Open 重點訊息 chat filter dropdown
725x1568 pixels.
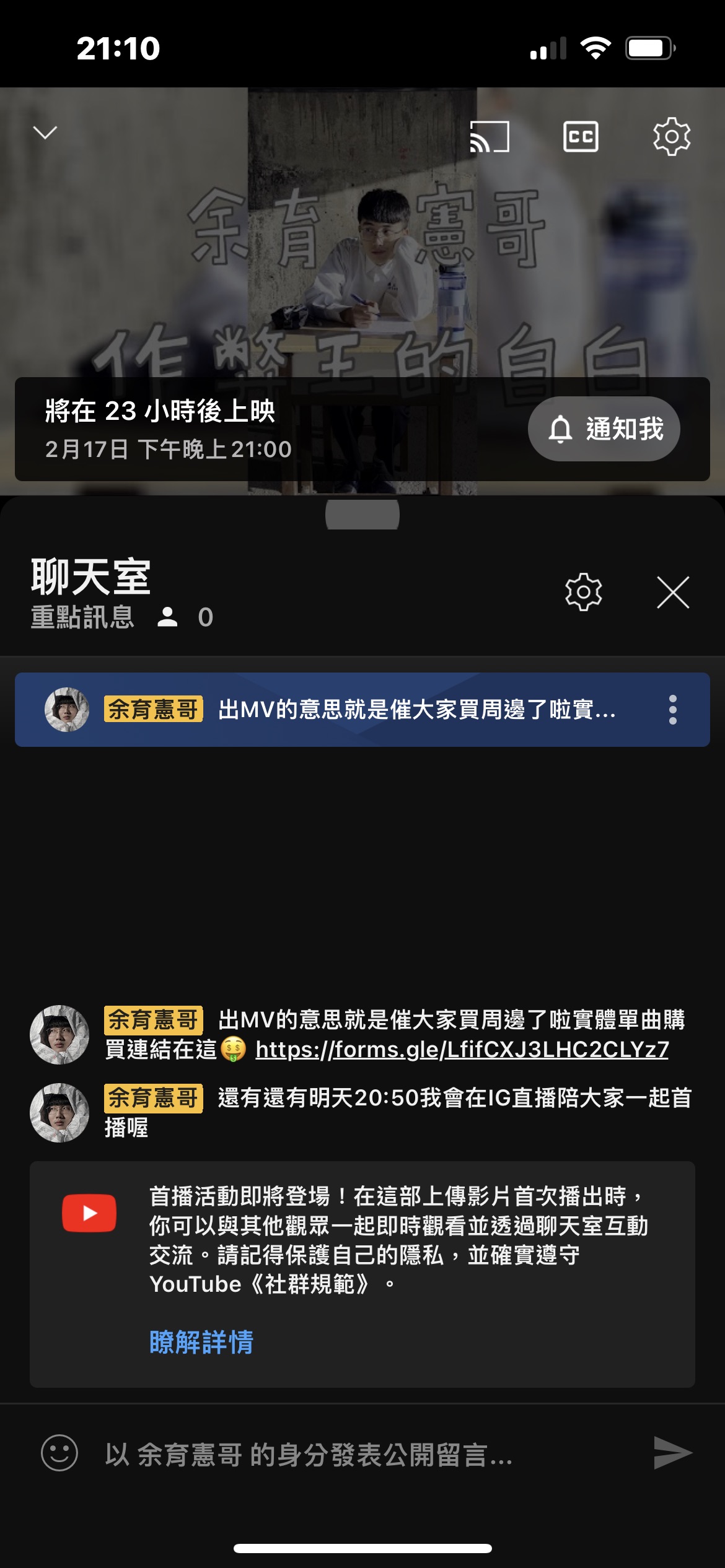pyautogui.click(x=82, y=617)
